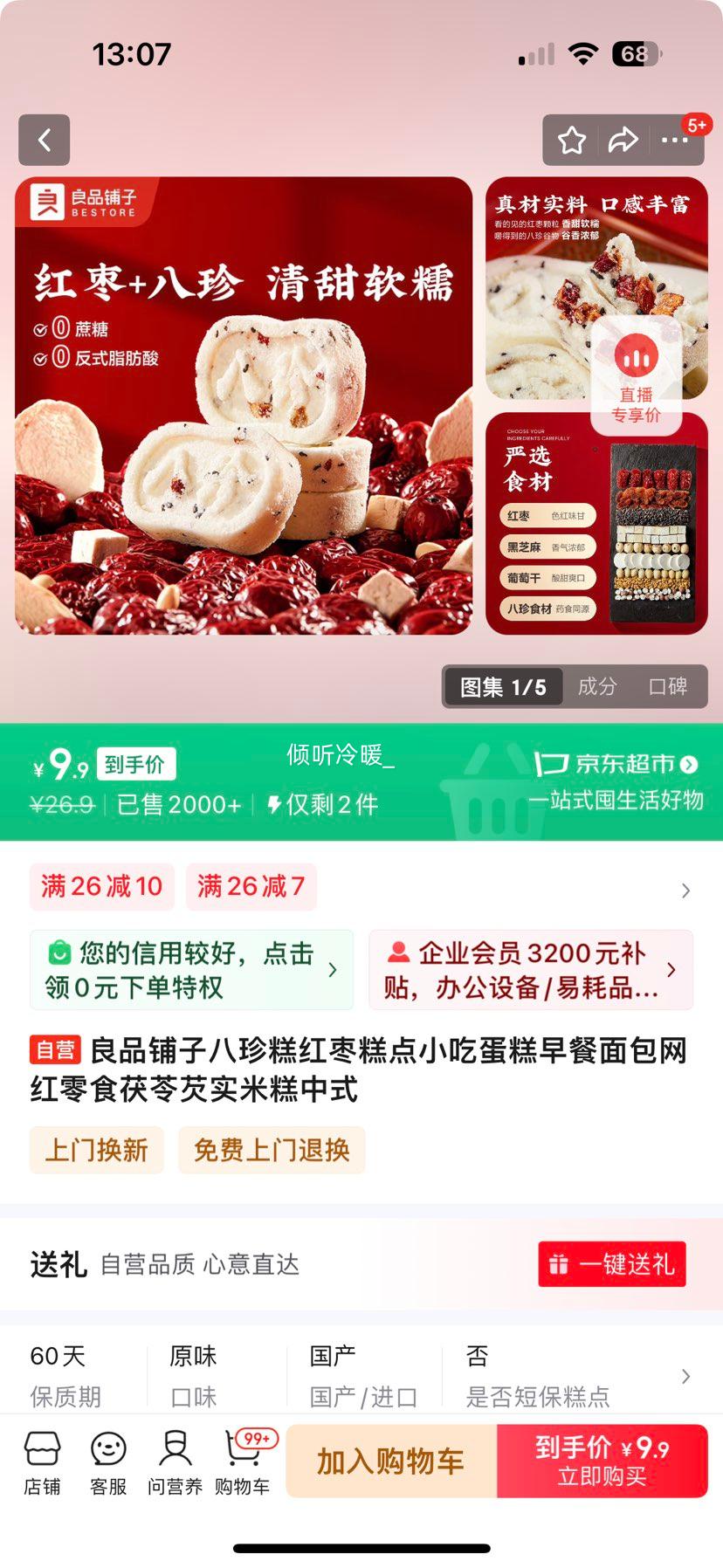Open the 客服 customer service icon
723x1568 pixels.
(108, 1460)
